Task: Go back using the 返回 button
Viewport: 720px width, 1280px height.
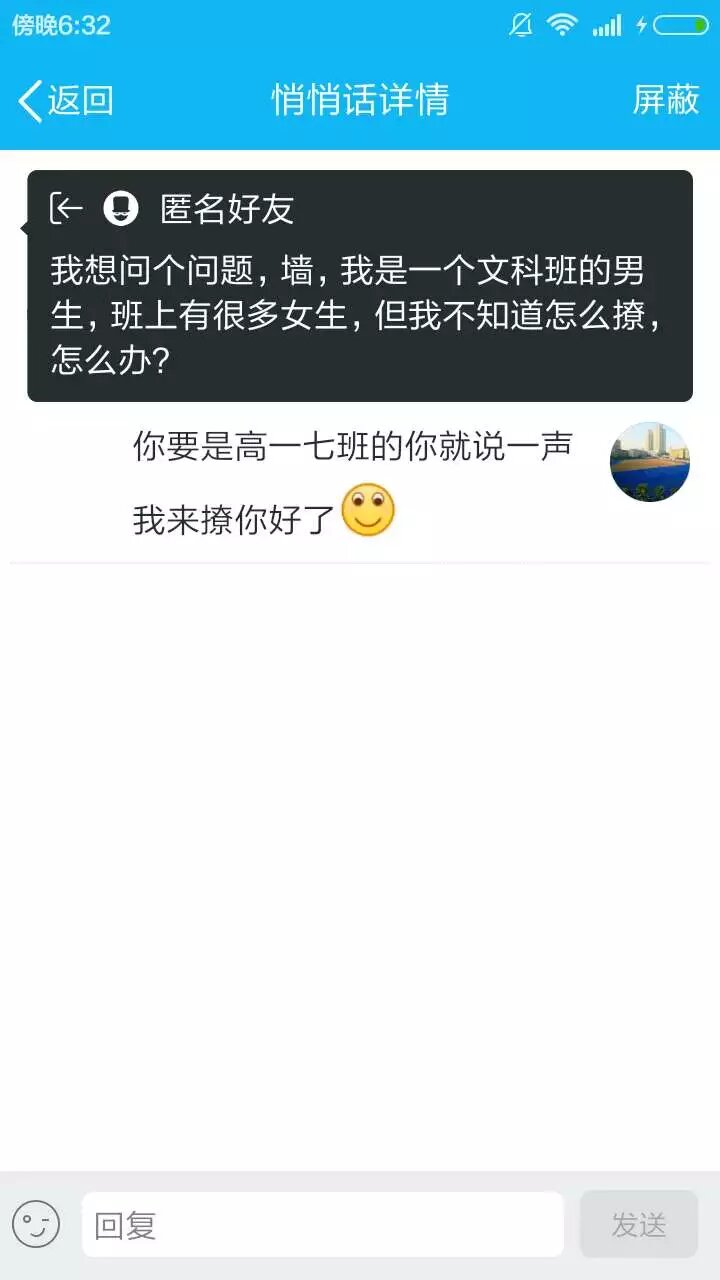Action: pyautogui.click(x=66, y=100)
